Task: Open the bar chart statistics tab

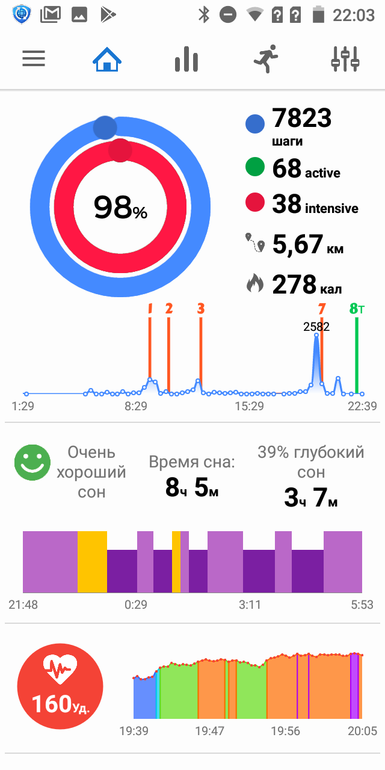Action: coord(186,59)
